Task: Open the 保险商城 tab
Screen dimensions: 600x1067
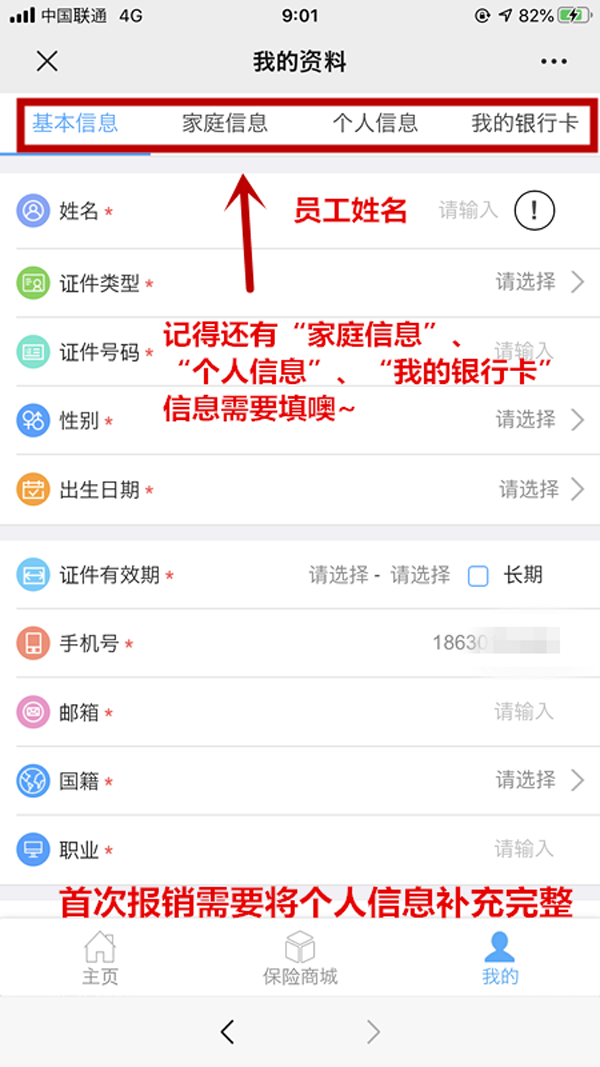Action: pos(300,958)
